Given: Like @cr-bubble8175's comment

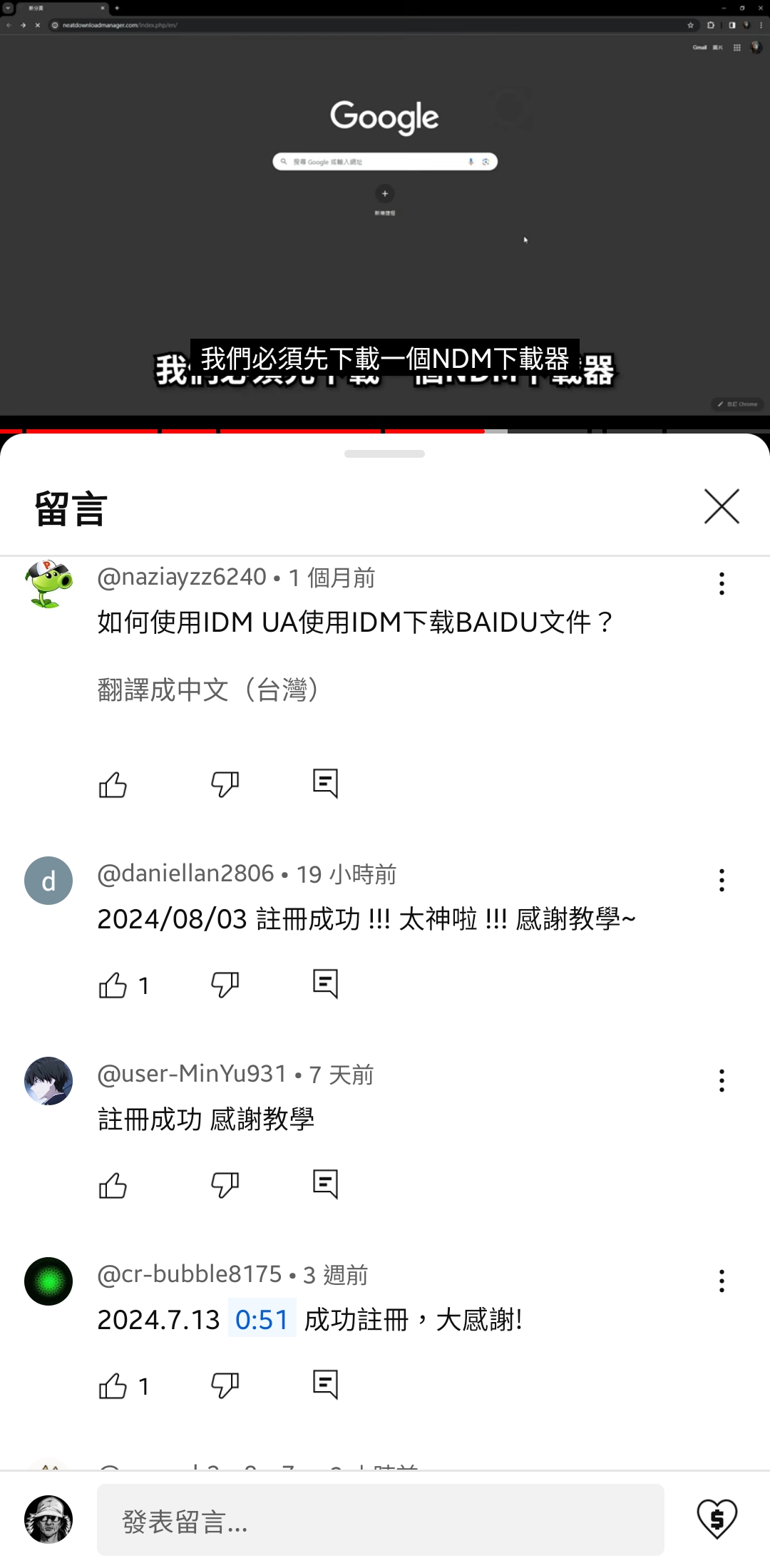Looking at the screenshot, I should 113,1386.
